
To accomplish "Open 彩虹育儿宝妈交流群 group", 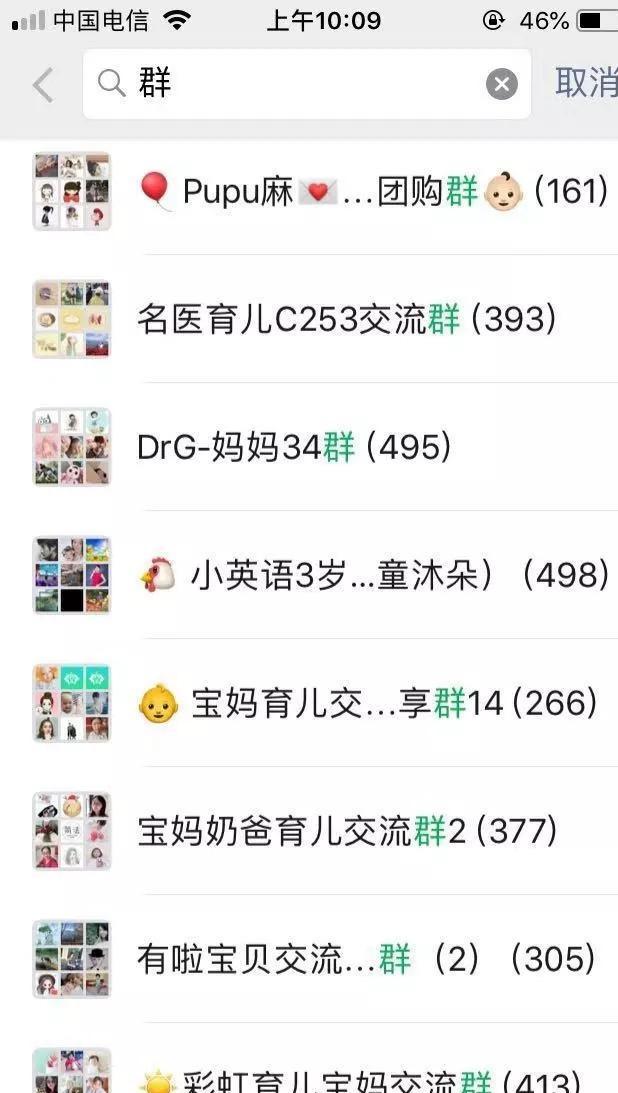I will tap(360, 1080).
